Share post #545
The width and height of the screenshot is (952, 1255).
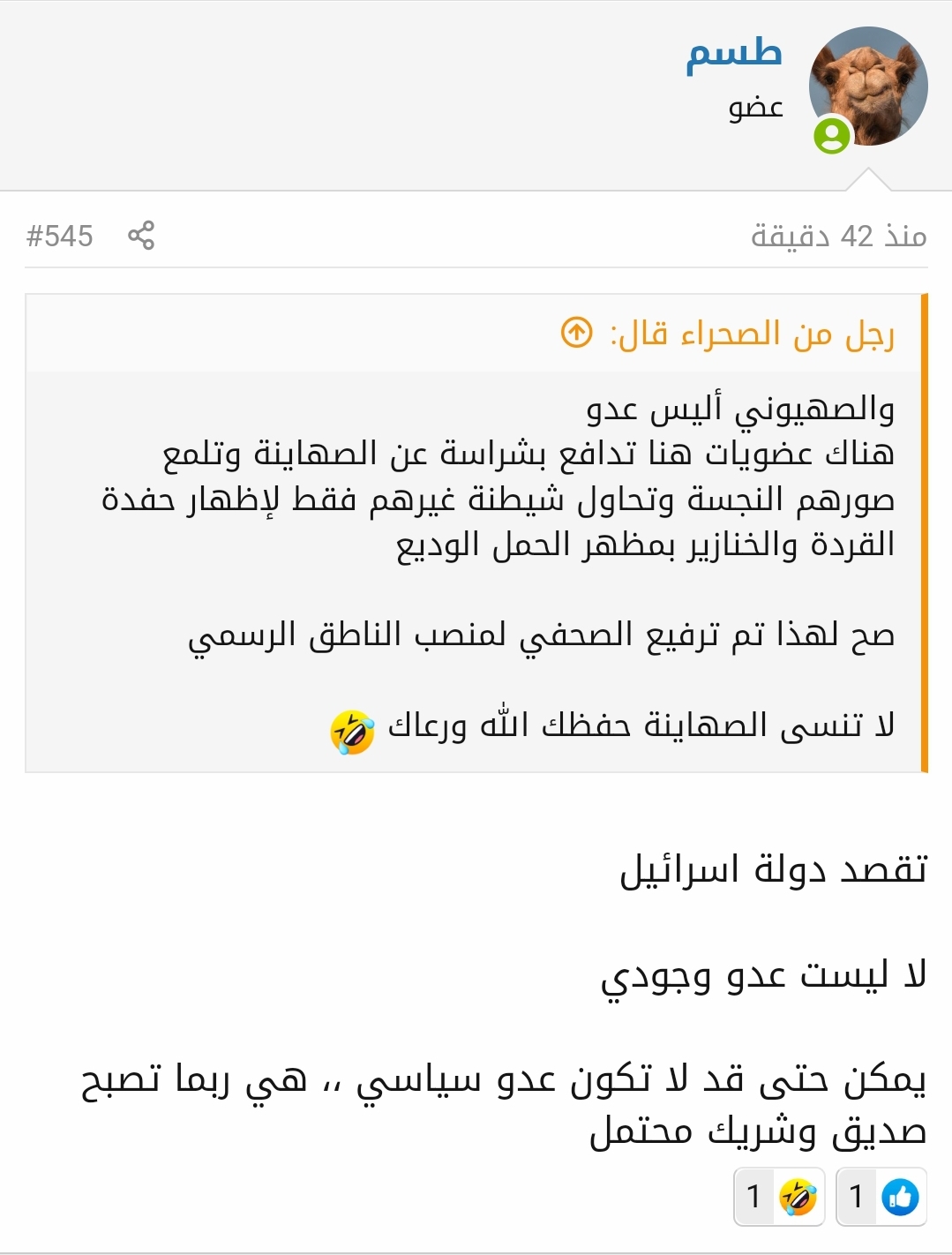coord(141,236)
